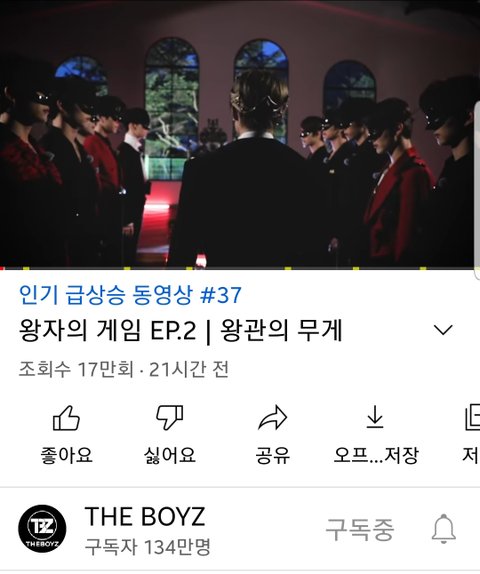The width and height of the screenshot is (480, 574).
Task: Dislike the video with 싫어요
Action: click(170, 435)
